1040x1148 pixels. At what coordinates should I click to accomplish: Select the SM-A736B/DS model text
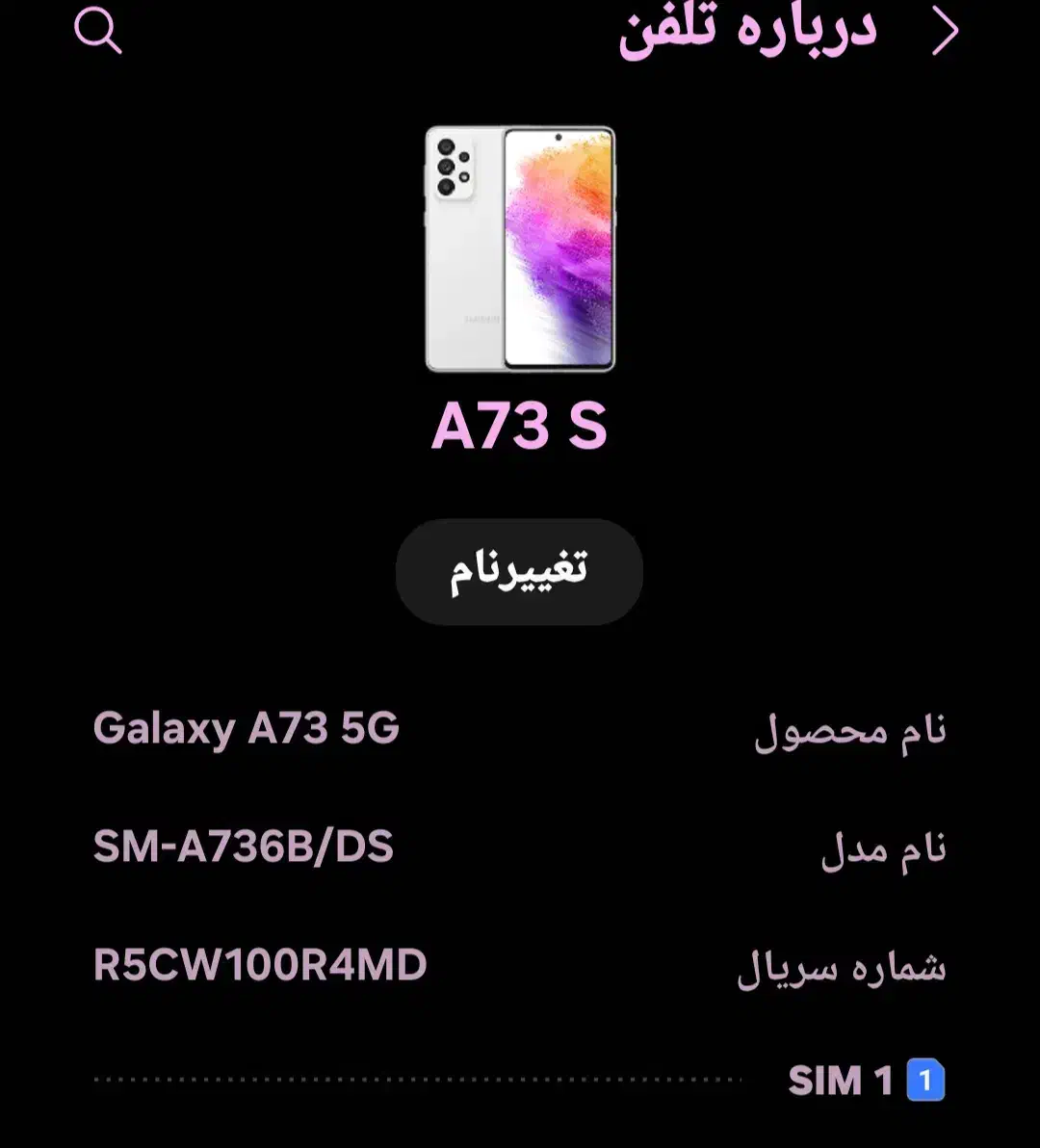[244, 847]
